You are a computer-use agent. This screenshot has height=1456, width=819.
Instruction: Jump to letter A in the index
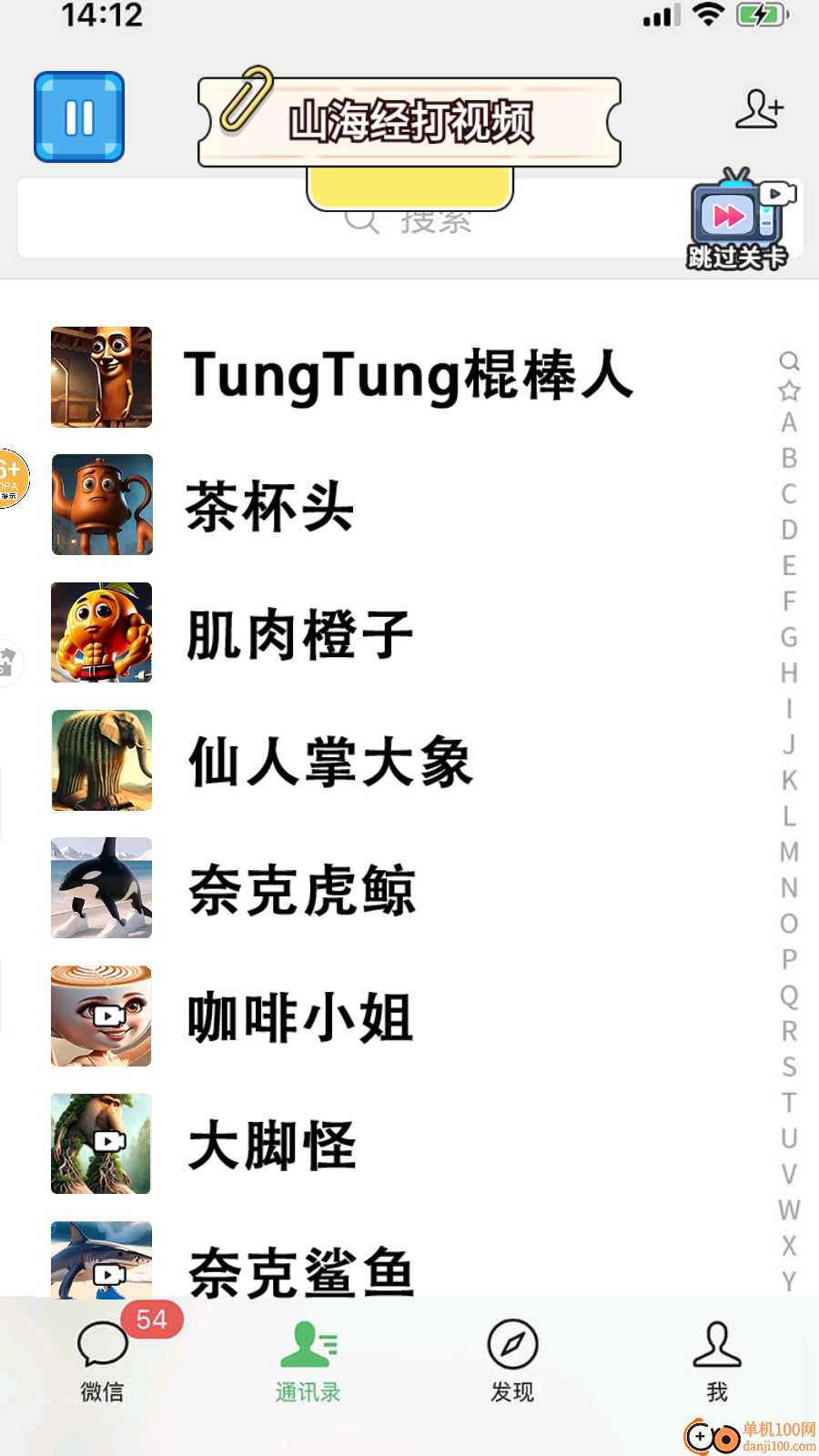coord(789,422)
